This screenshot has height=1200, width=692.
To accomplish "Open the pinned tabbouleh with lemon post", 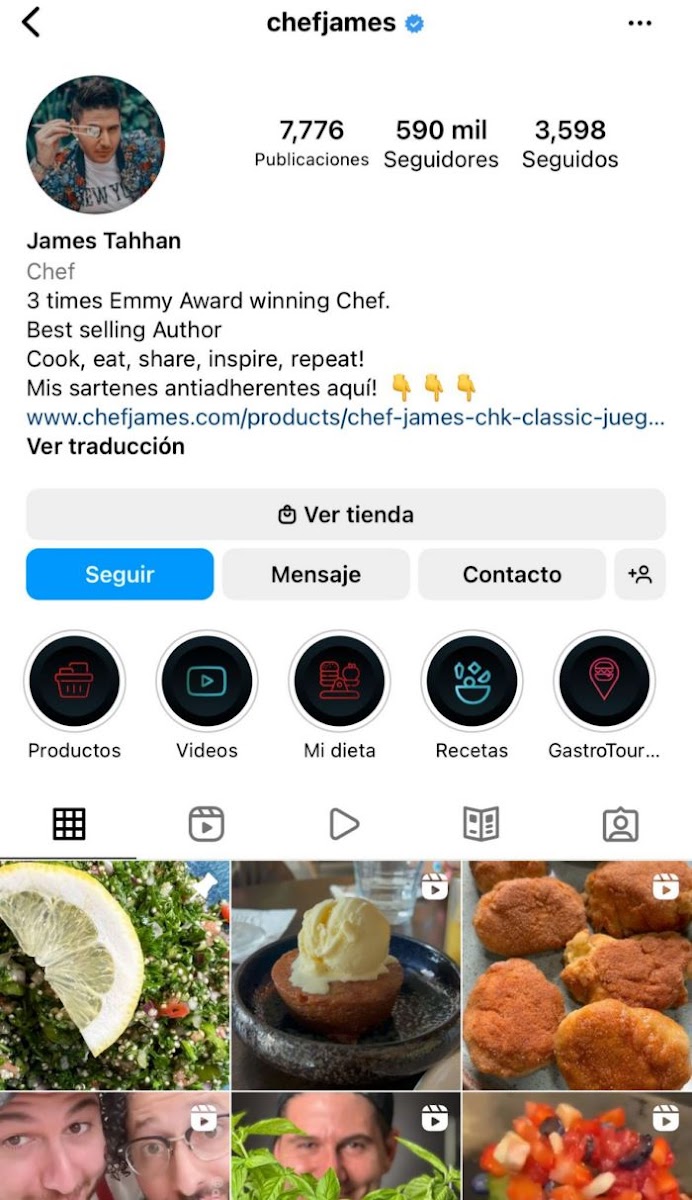I will click(114, 975).
